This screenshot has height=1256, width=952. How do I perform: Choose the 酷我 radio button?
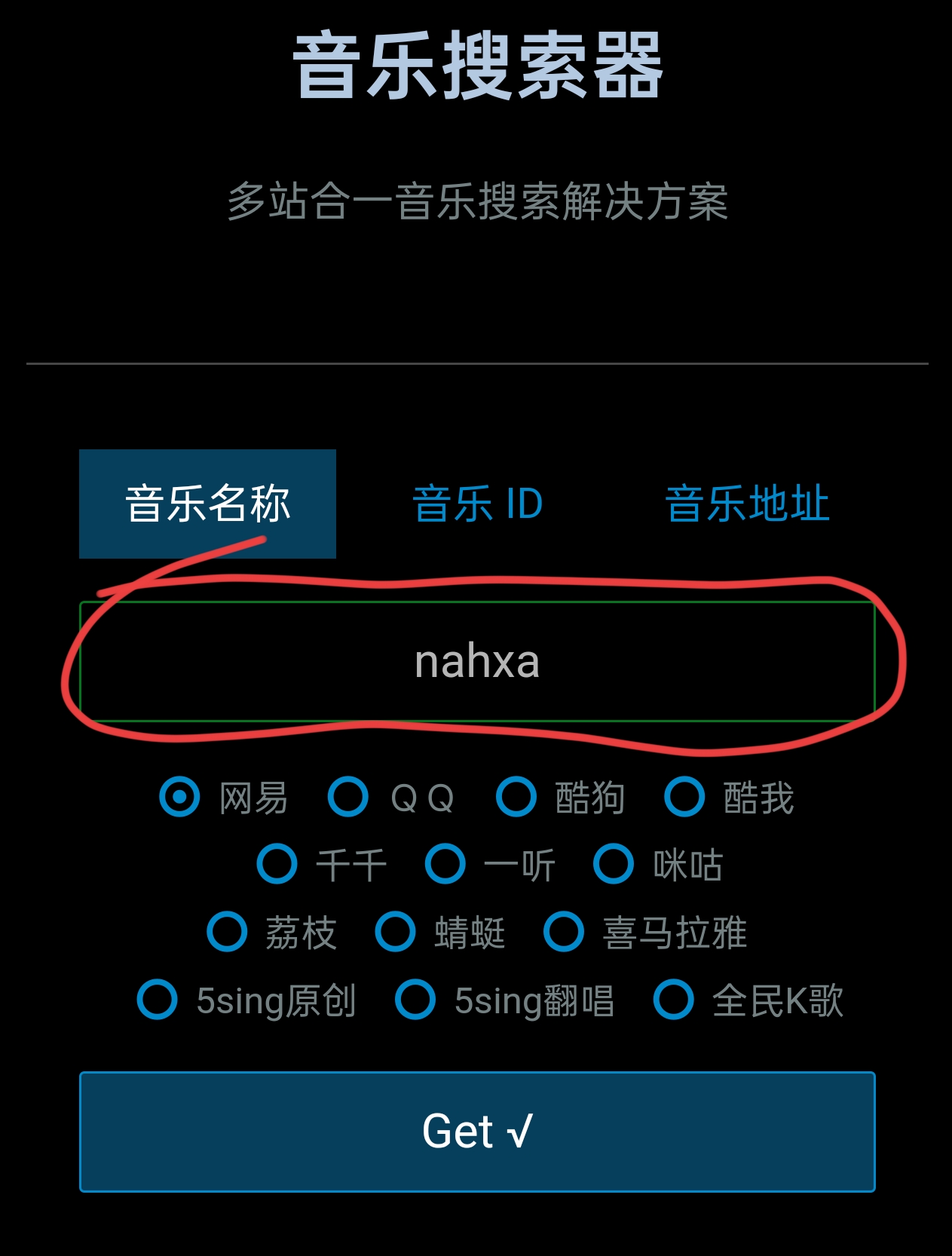(684, 797)
